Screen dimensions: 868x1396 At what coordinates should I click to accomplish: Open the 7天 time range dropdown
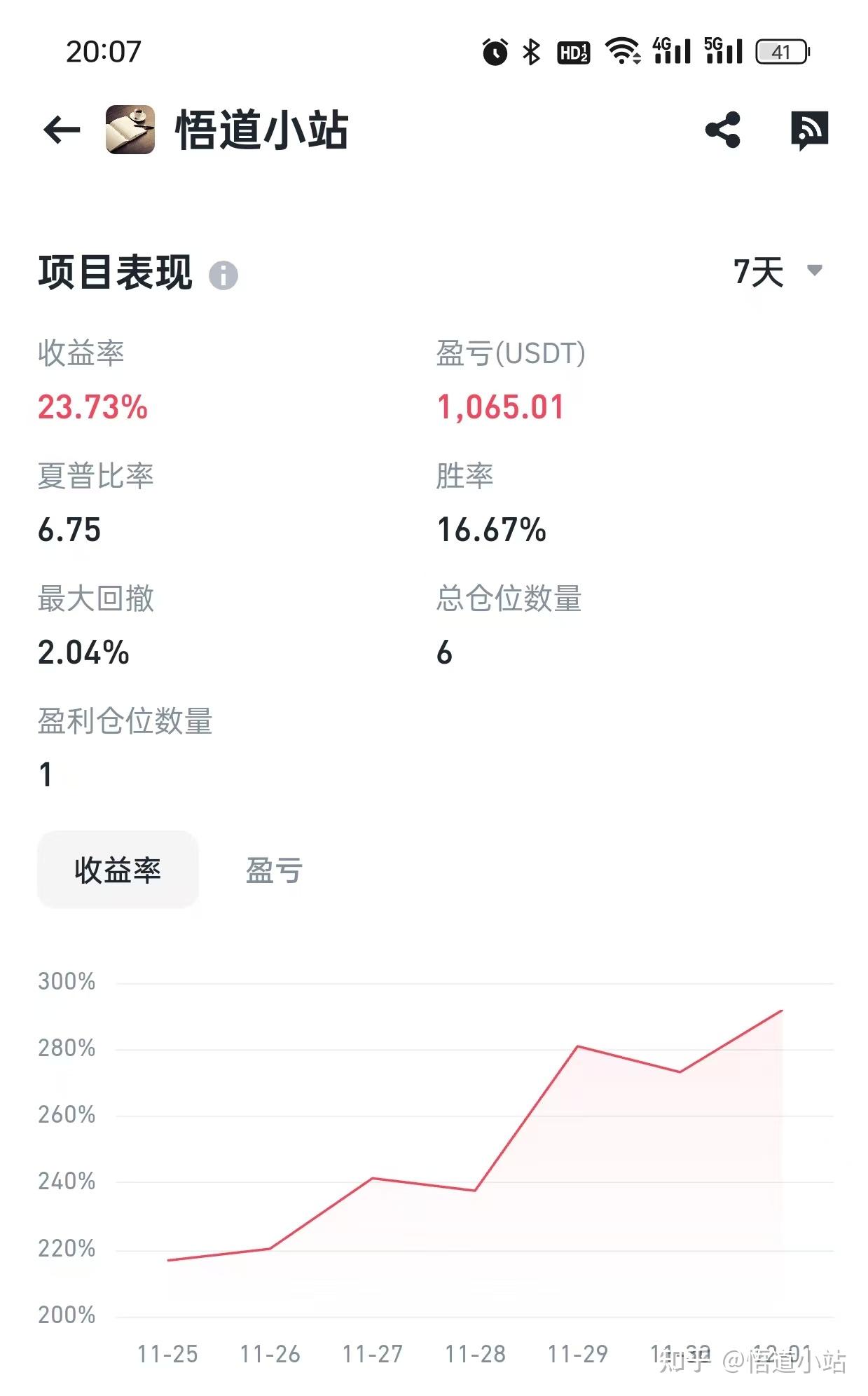[759, 271]
